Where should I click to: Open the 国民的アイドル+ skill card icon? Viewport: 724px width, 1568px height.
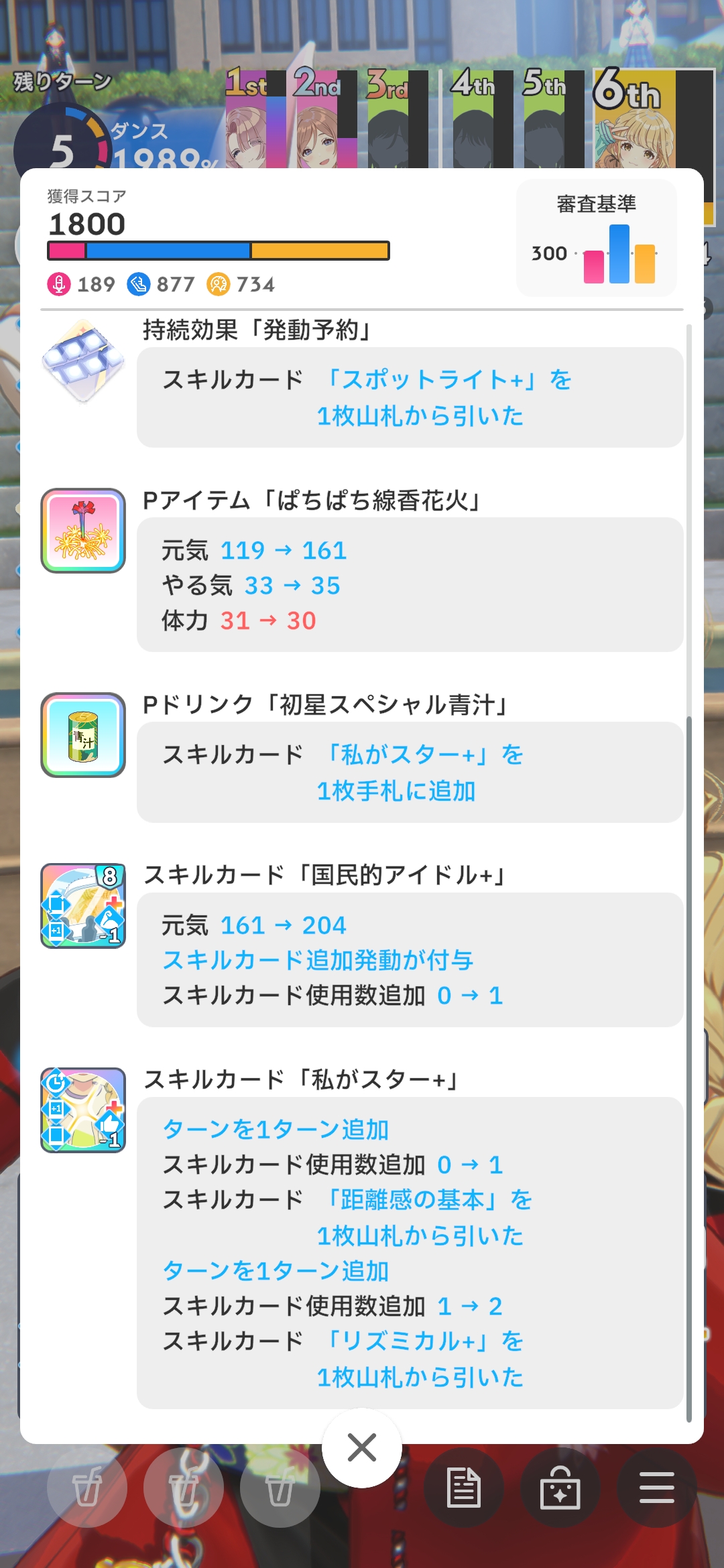coord(83,906)
